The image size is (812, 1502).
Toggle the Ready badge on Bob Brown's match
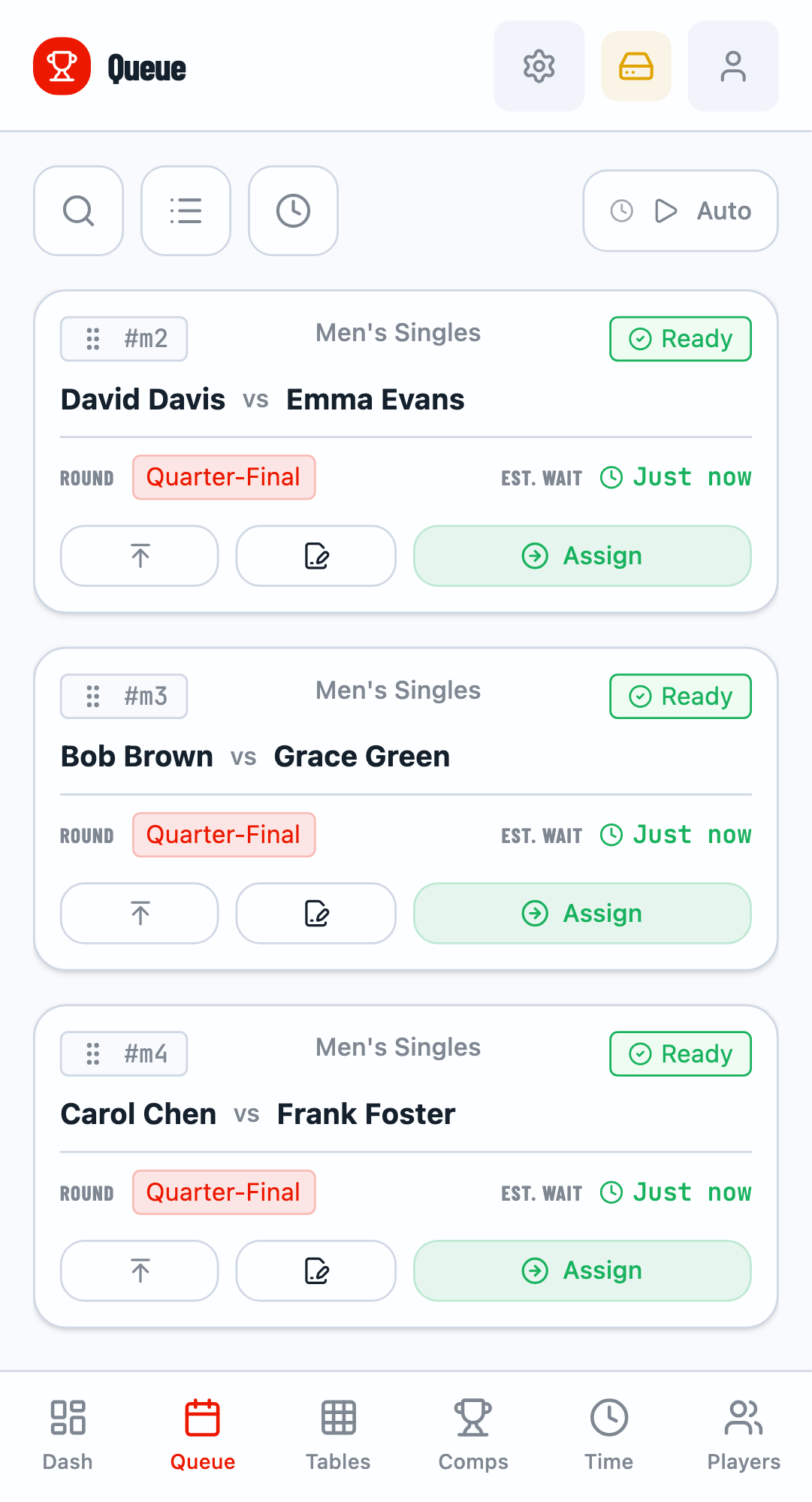point(679,697)
